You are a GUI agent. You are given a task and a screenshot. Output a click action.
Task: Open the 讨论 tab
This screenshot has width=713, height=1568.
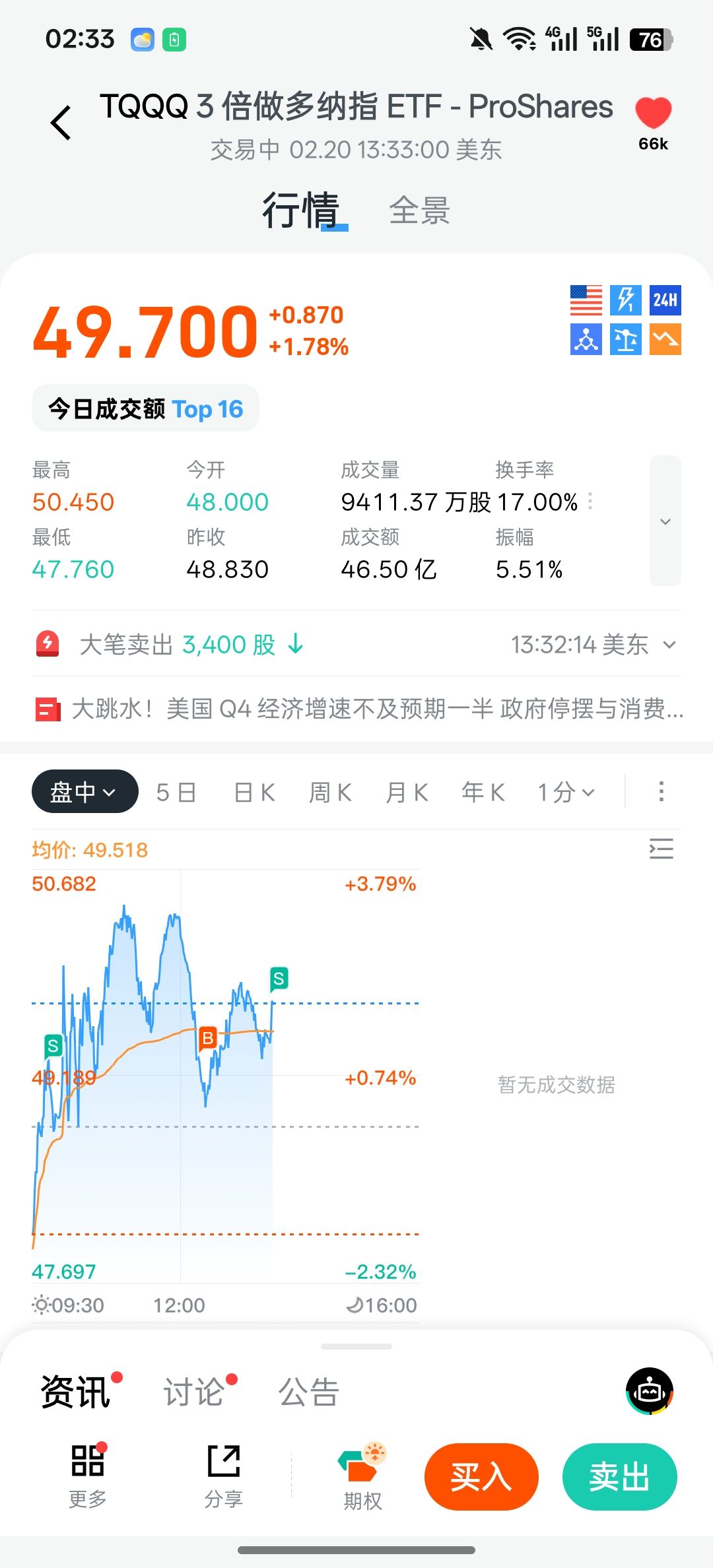194,1392
